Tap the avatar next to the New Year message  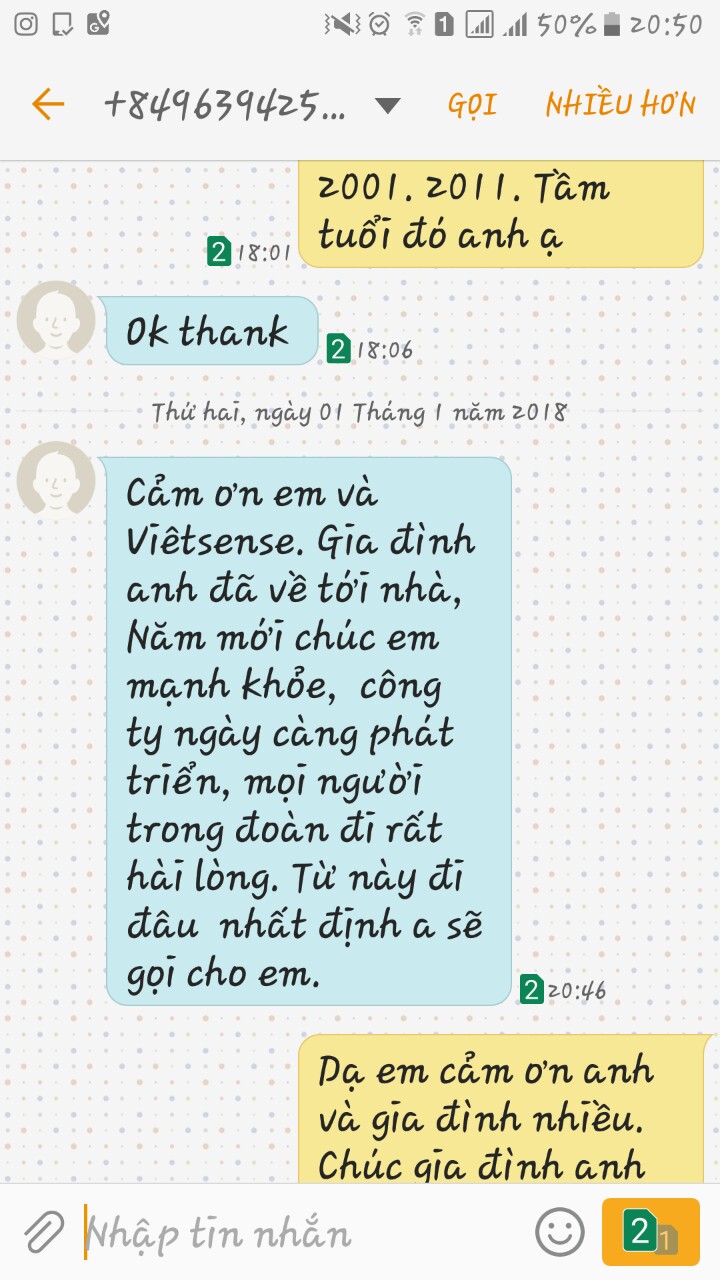coord(57,481)
